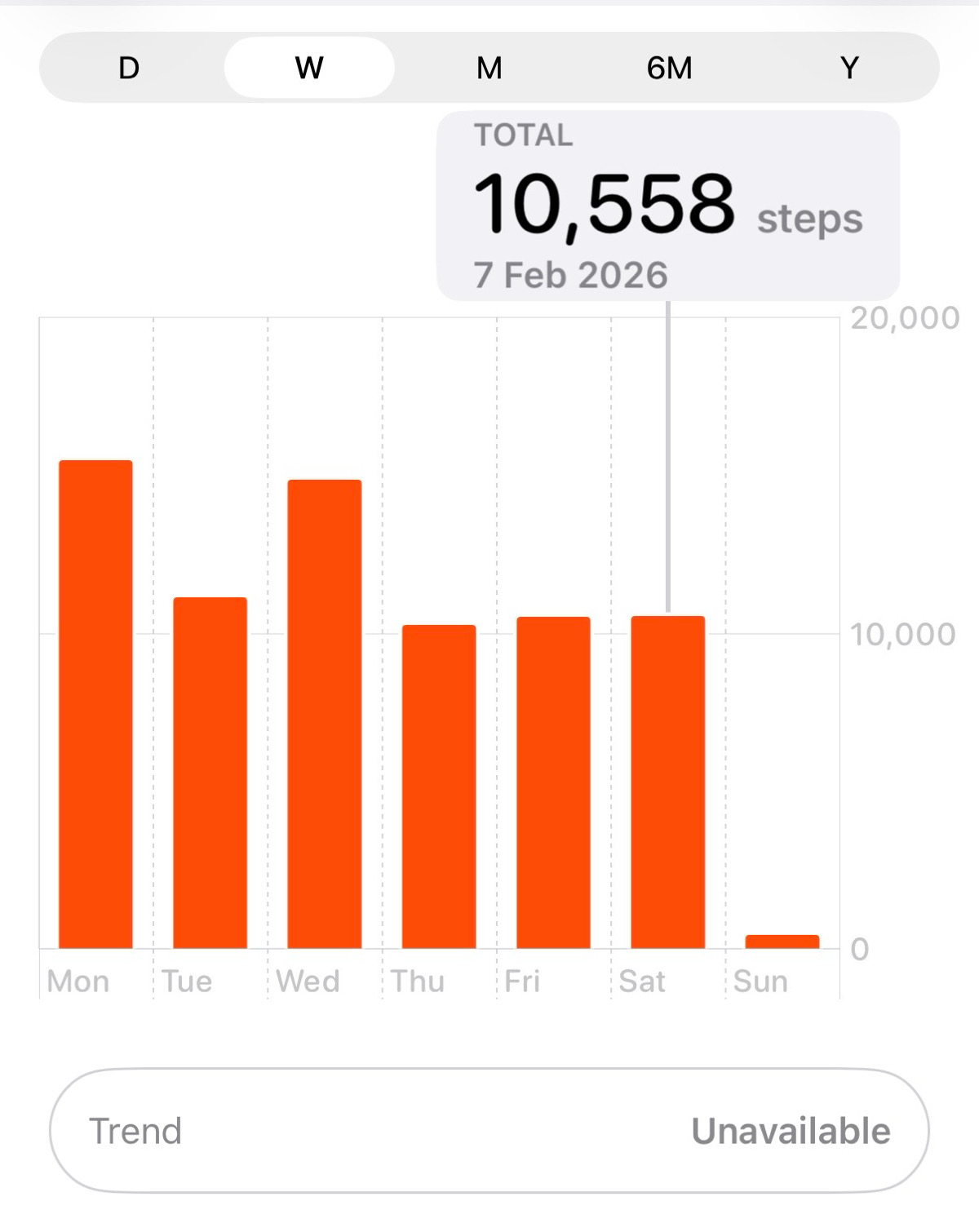This screenshot has width=979, height=1232.
Task: Select Wednesday's step bar
Action: coord(325,713)
